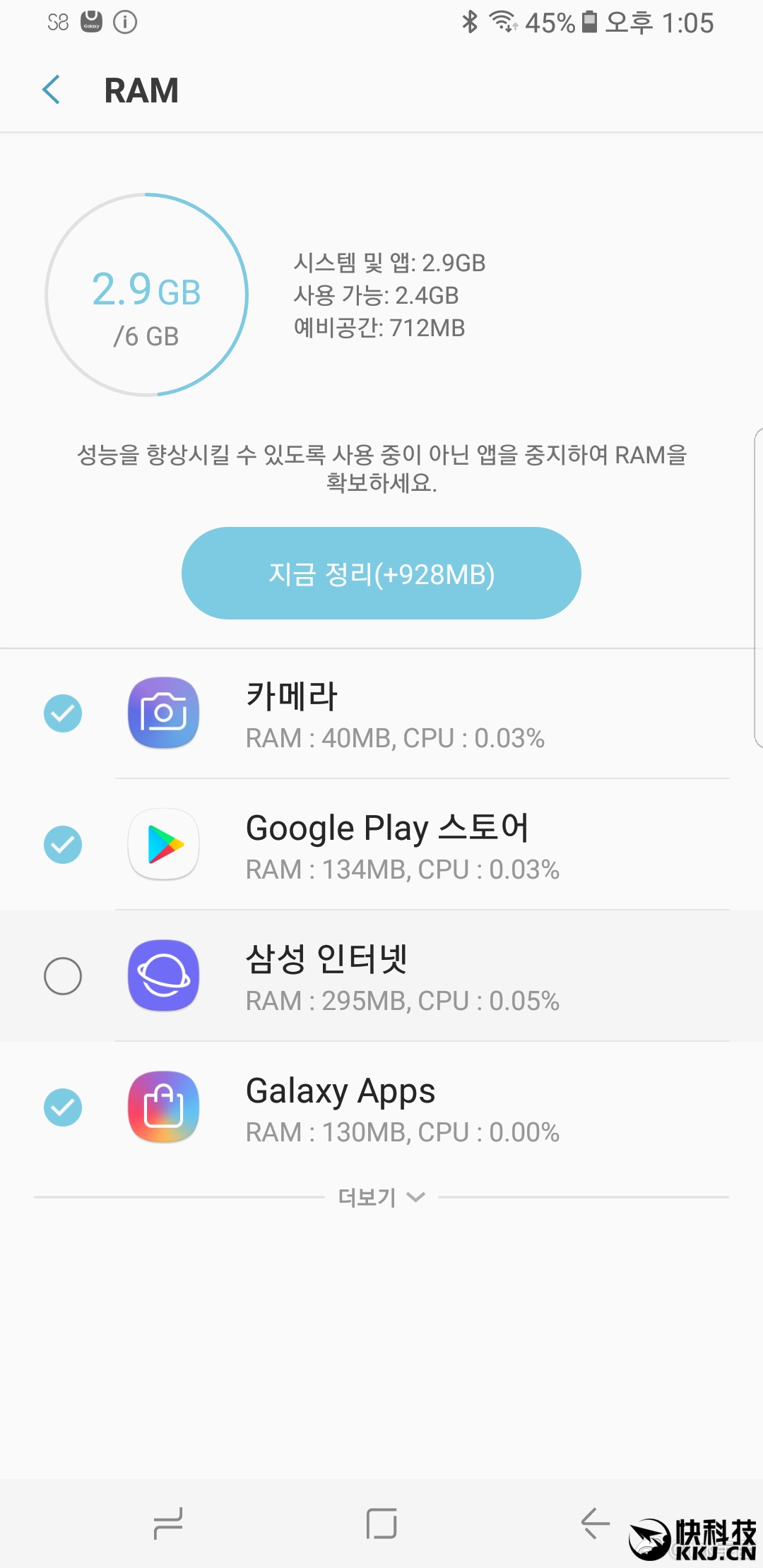Image resolution: width=763 pixels, height=1568 pixels.
Task: Uncheck the Galaxy Apps checkbox
Action: coord(63,1107)
